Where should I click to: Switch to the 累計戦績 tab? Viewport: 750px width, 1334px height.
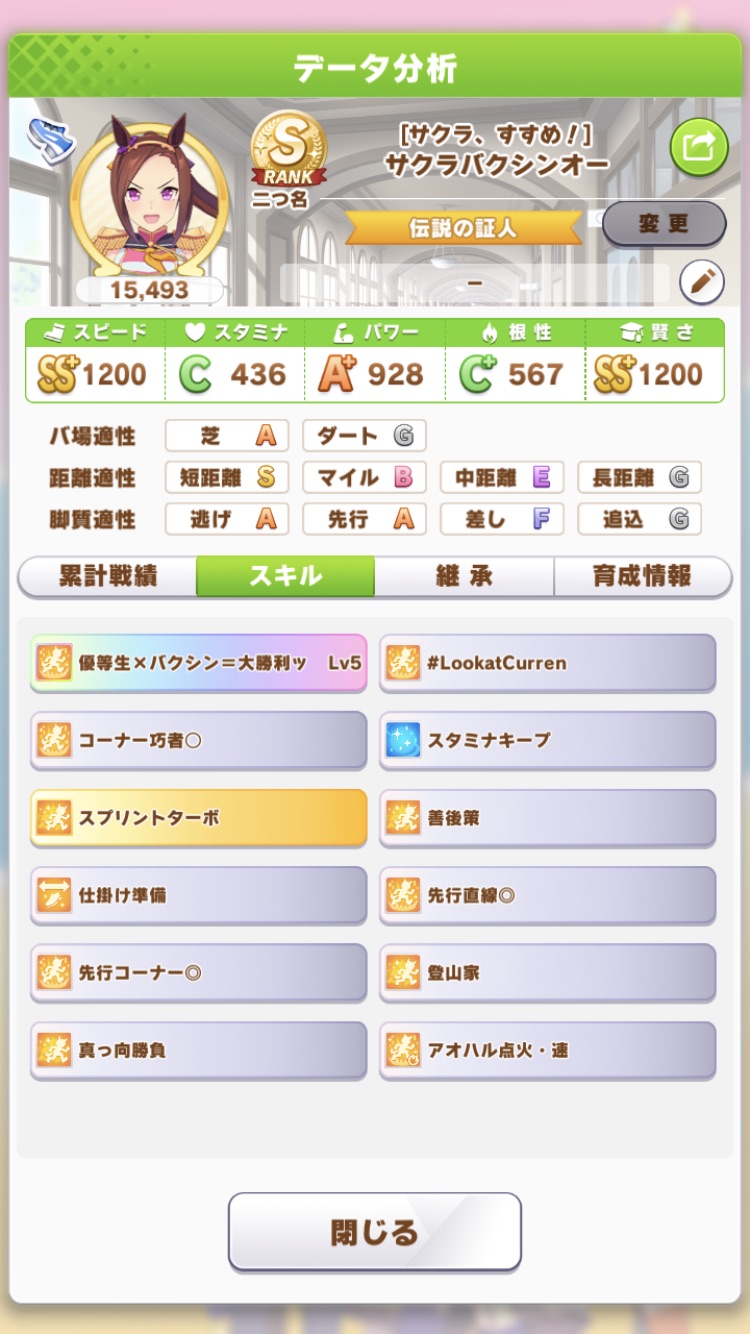point(108,576)
